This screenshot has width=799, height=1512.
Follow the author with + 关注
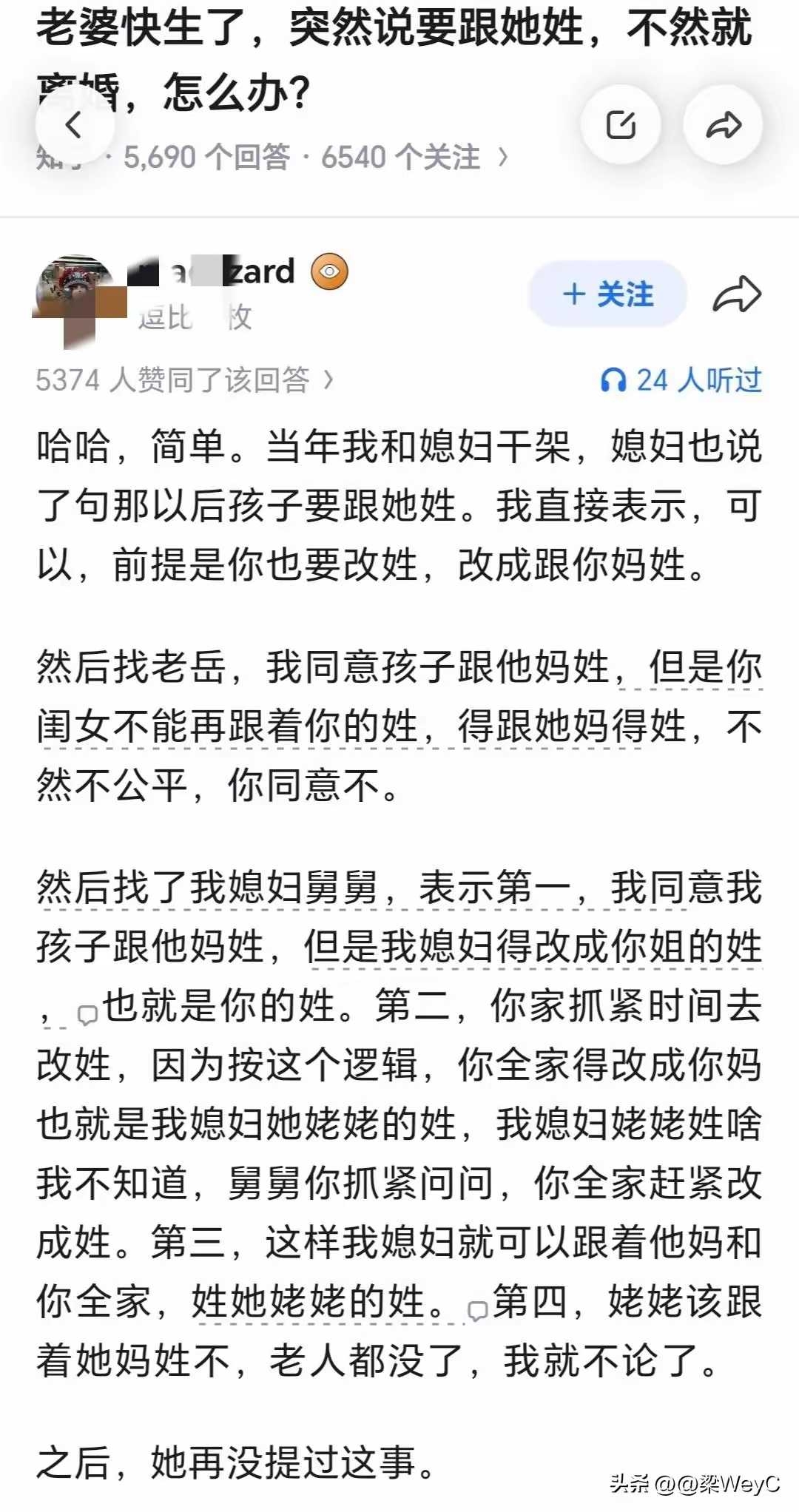pos(608,294)
